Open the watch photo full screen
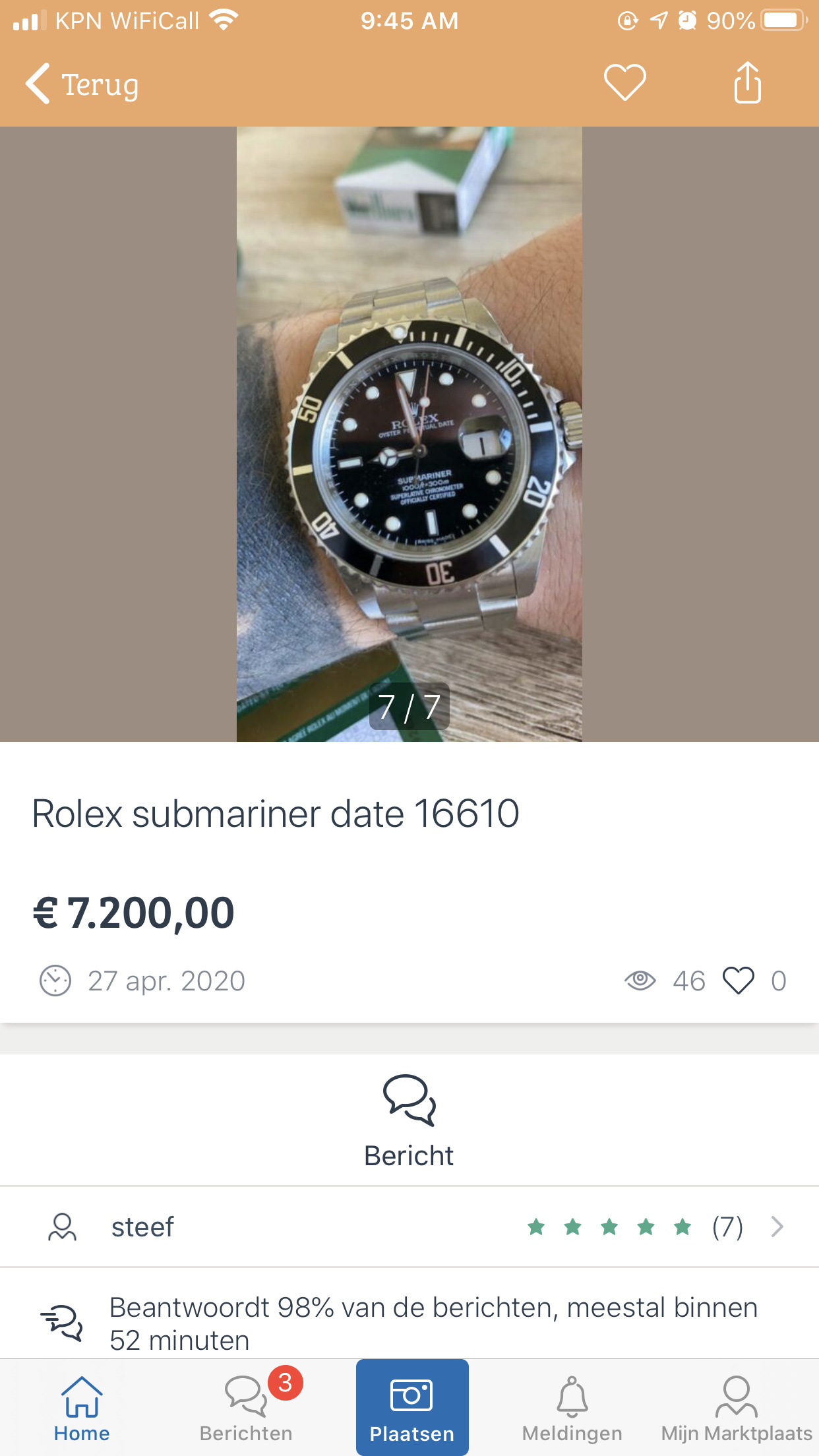The height and width of the screenshot is (1456, 819). (x=409, y=434)
